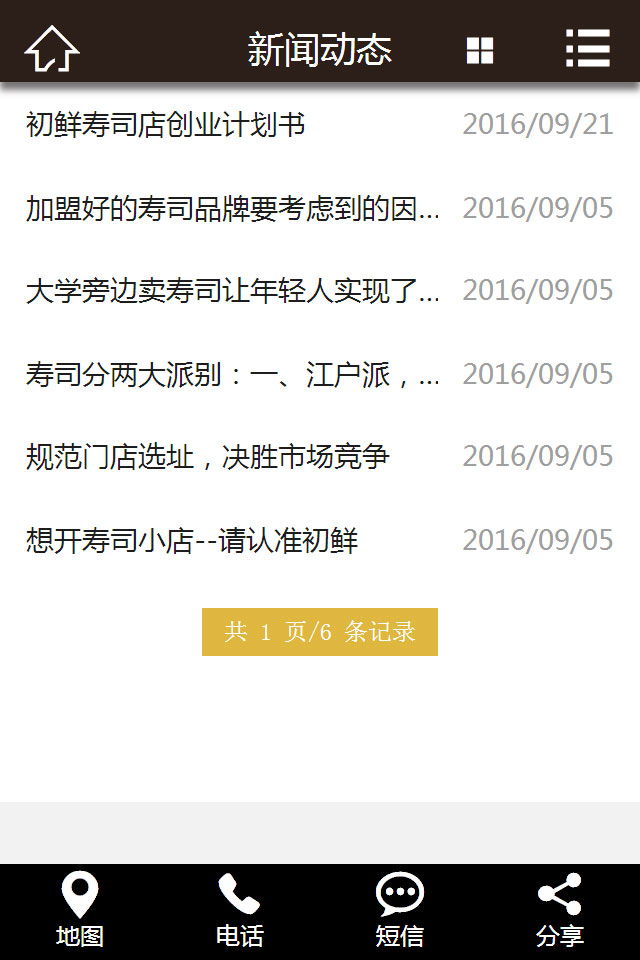640x960 pixels.
Task: Open article 想开寿司小店--请认准初鲜
Action: tap(192, 541)
